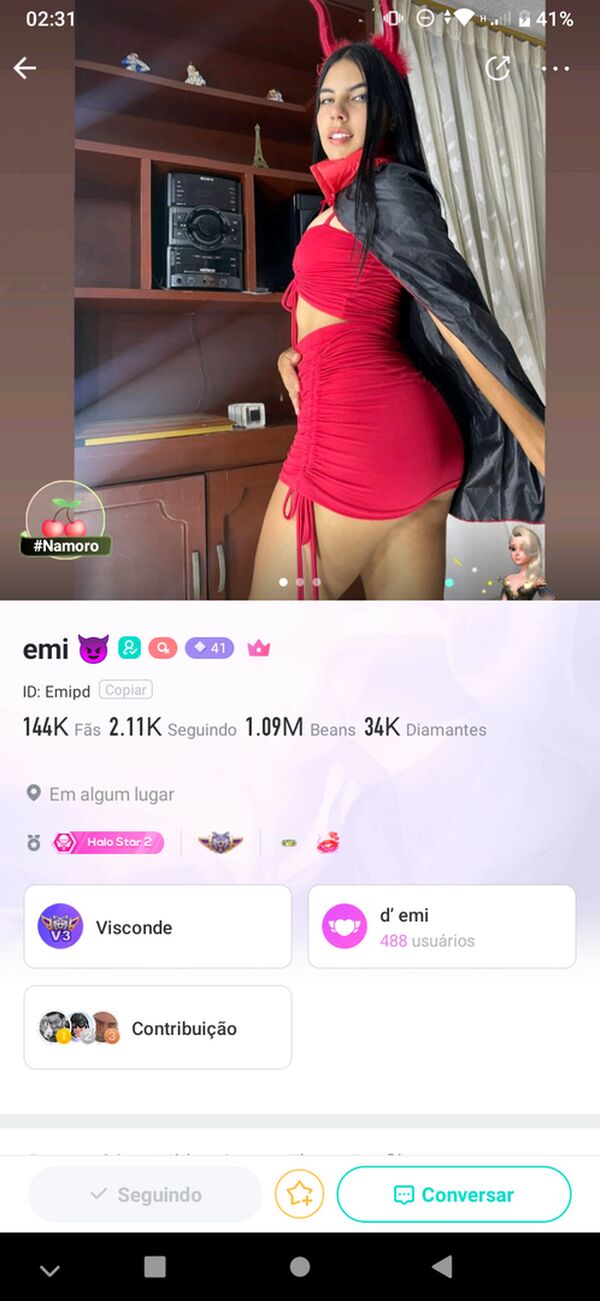The width and height of the screenshot is (600, 1301).
Task: Copy the user ID Emipd
Action: tap(126, 690)
